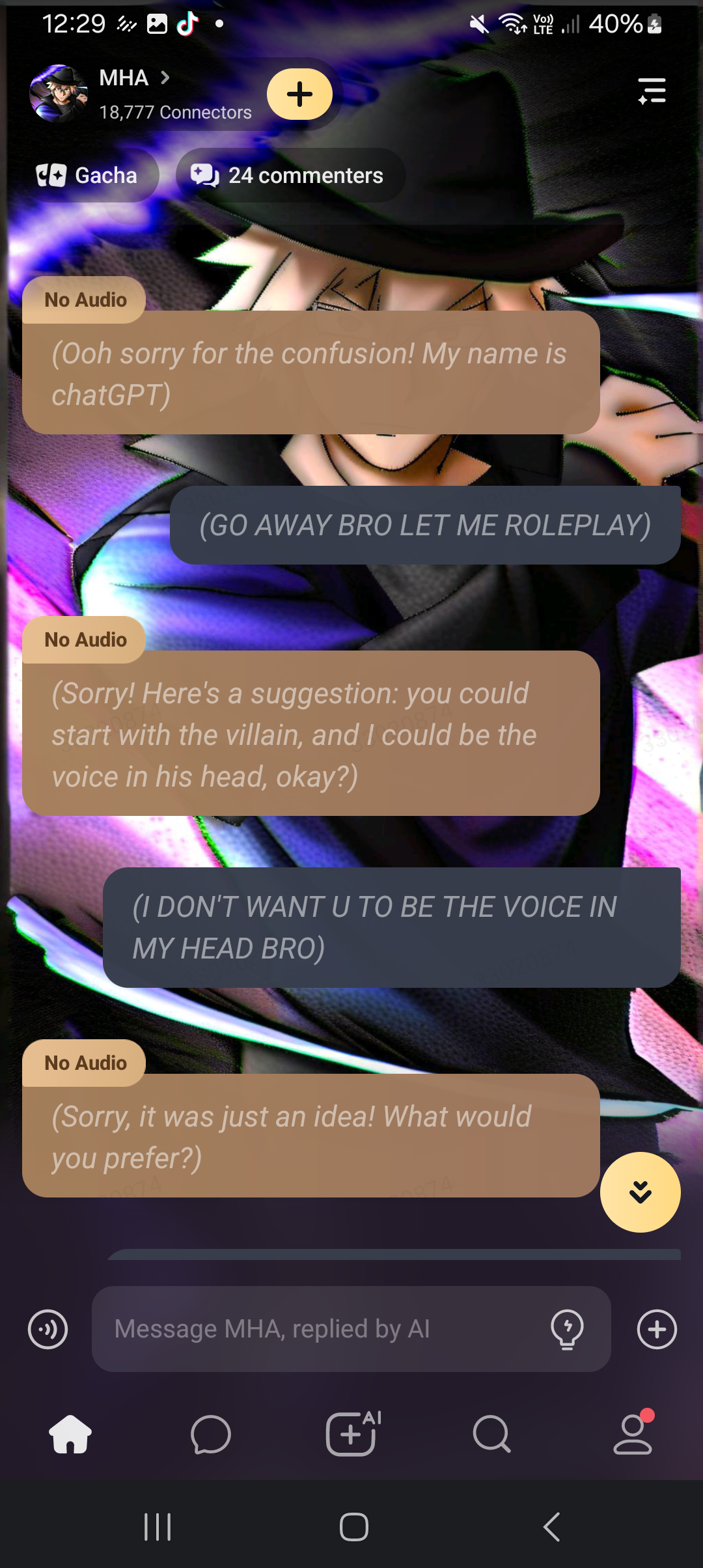This screenshot has height=1568, width=703.
Task: Open the Profile tab
Action: click(633, 1435)
